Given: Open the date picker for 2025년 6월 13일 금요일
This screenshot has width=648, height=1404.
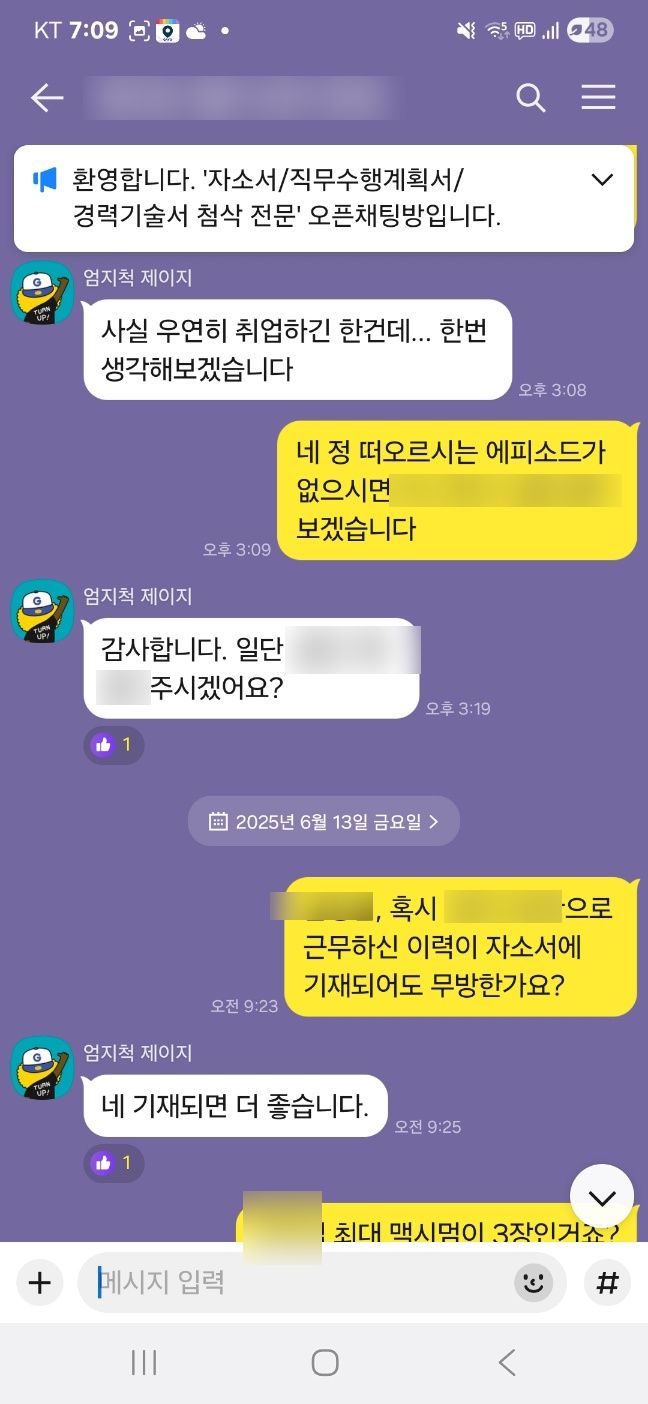Looking at the screenshot, I should tap(324, 822).
